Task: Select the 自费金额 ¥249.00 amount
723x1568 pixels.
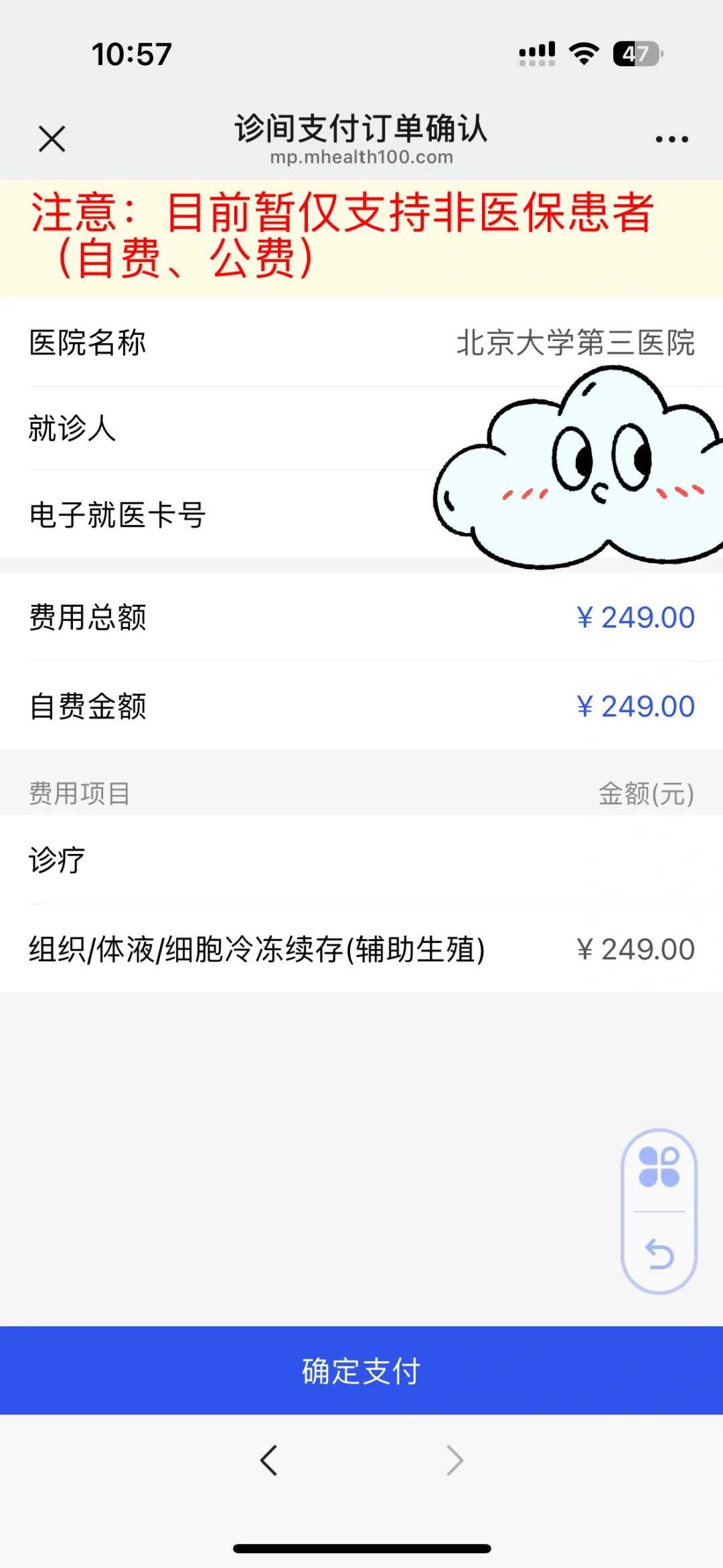Action: pos(635,705)
